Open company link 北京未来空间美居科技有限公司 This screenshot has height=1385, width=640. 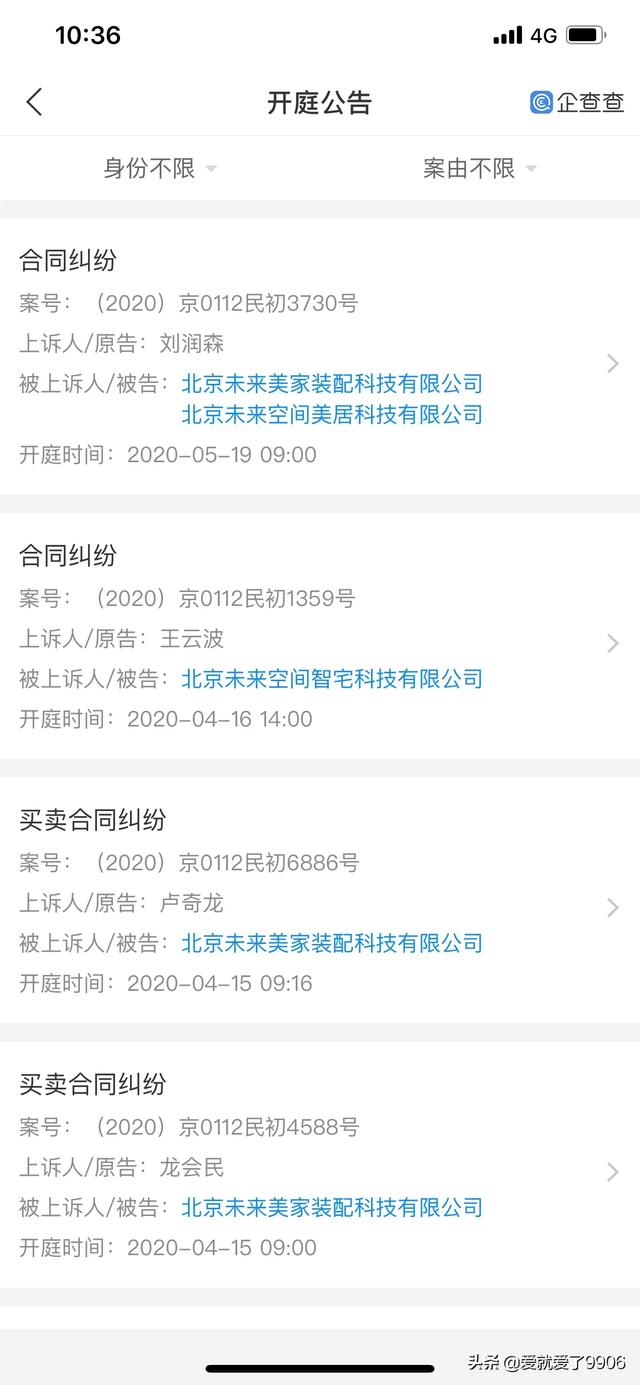pos(332,414)
